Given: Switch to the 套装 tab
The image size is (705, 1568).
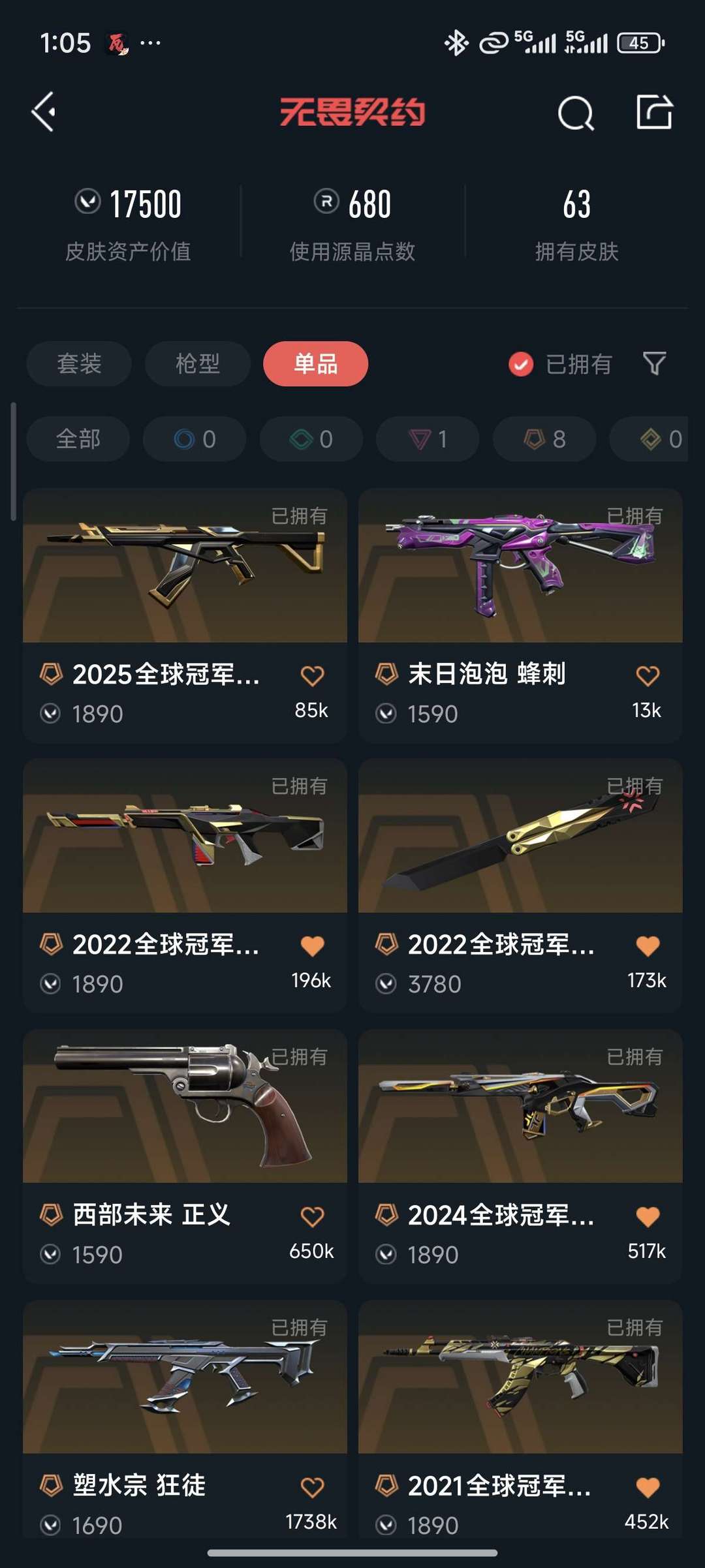Looking at the screenshot, I should 79,363.
